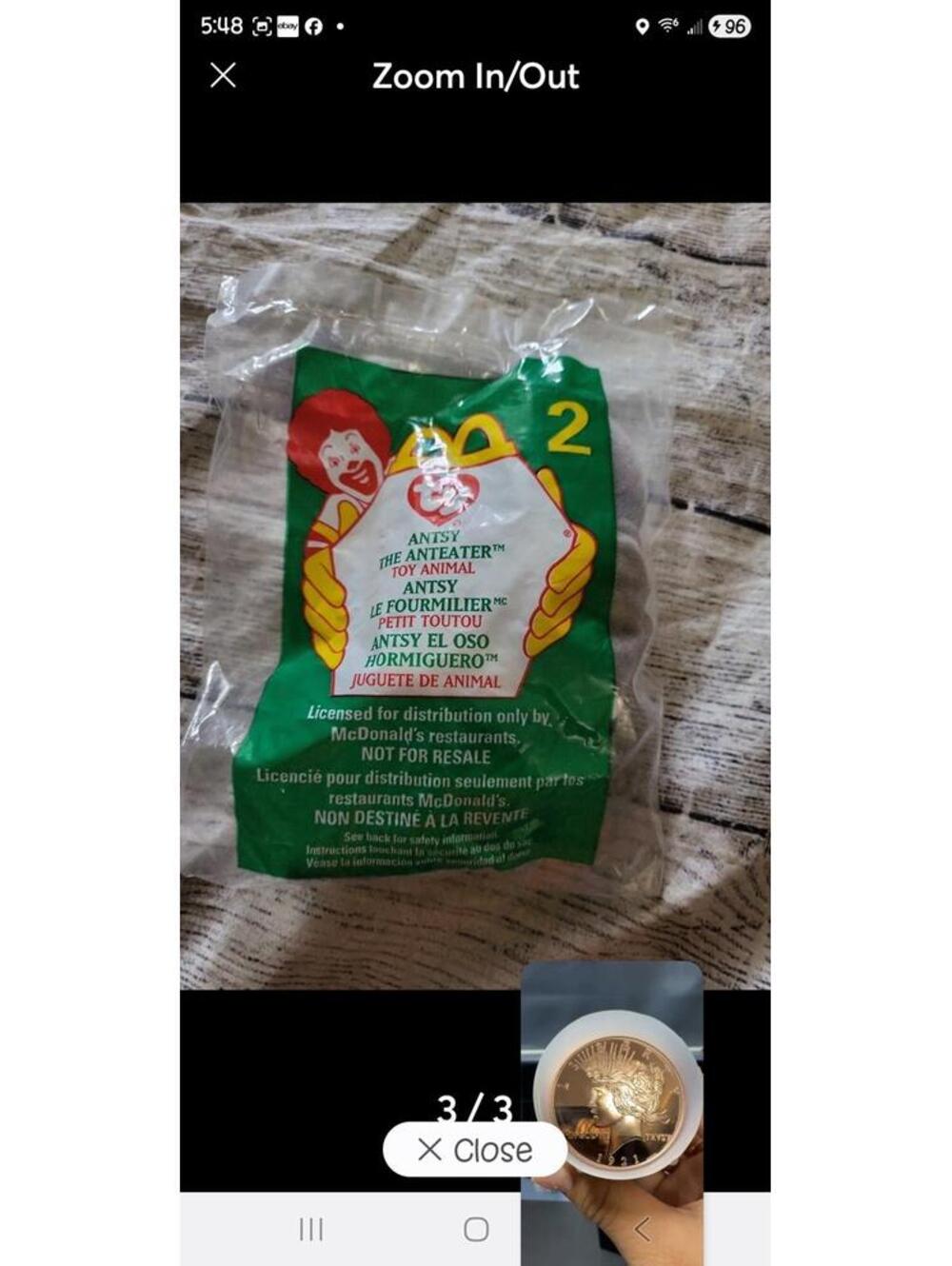
Task: Tap the 3/3 image counter
Action: tap(476, 1106)
